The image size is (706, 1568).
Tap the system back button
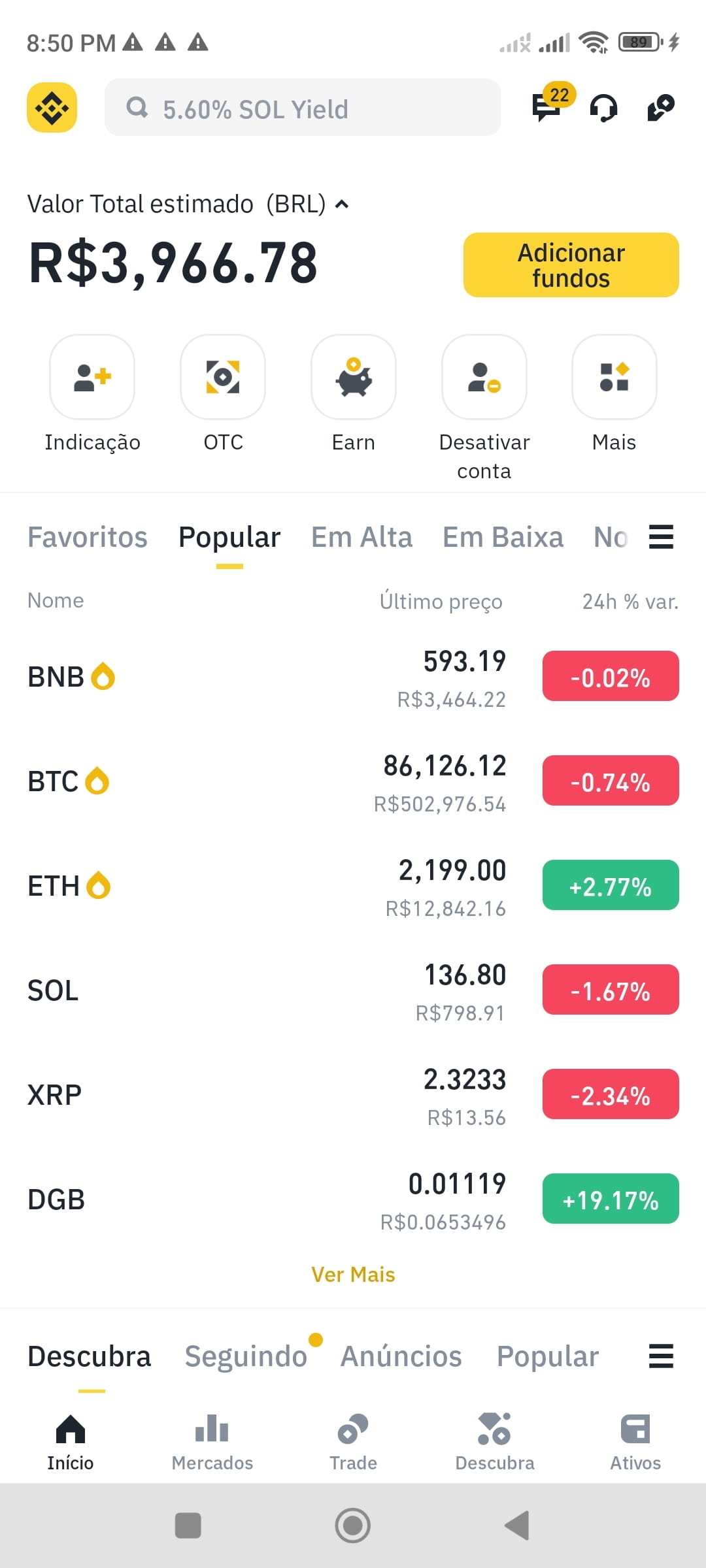[x=517, y=1526]
